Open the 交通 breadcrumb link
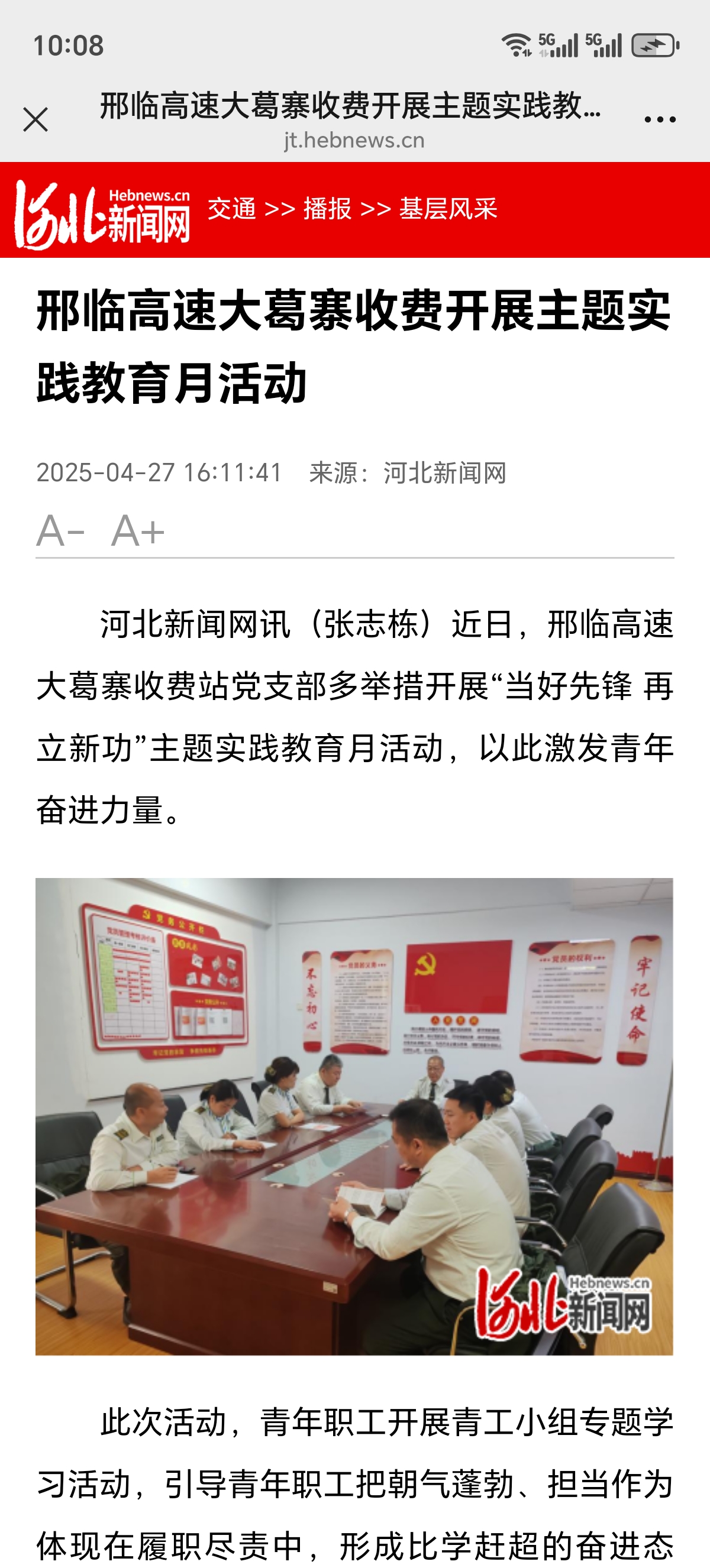710x1568 pixels. (x=232, y=209)
